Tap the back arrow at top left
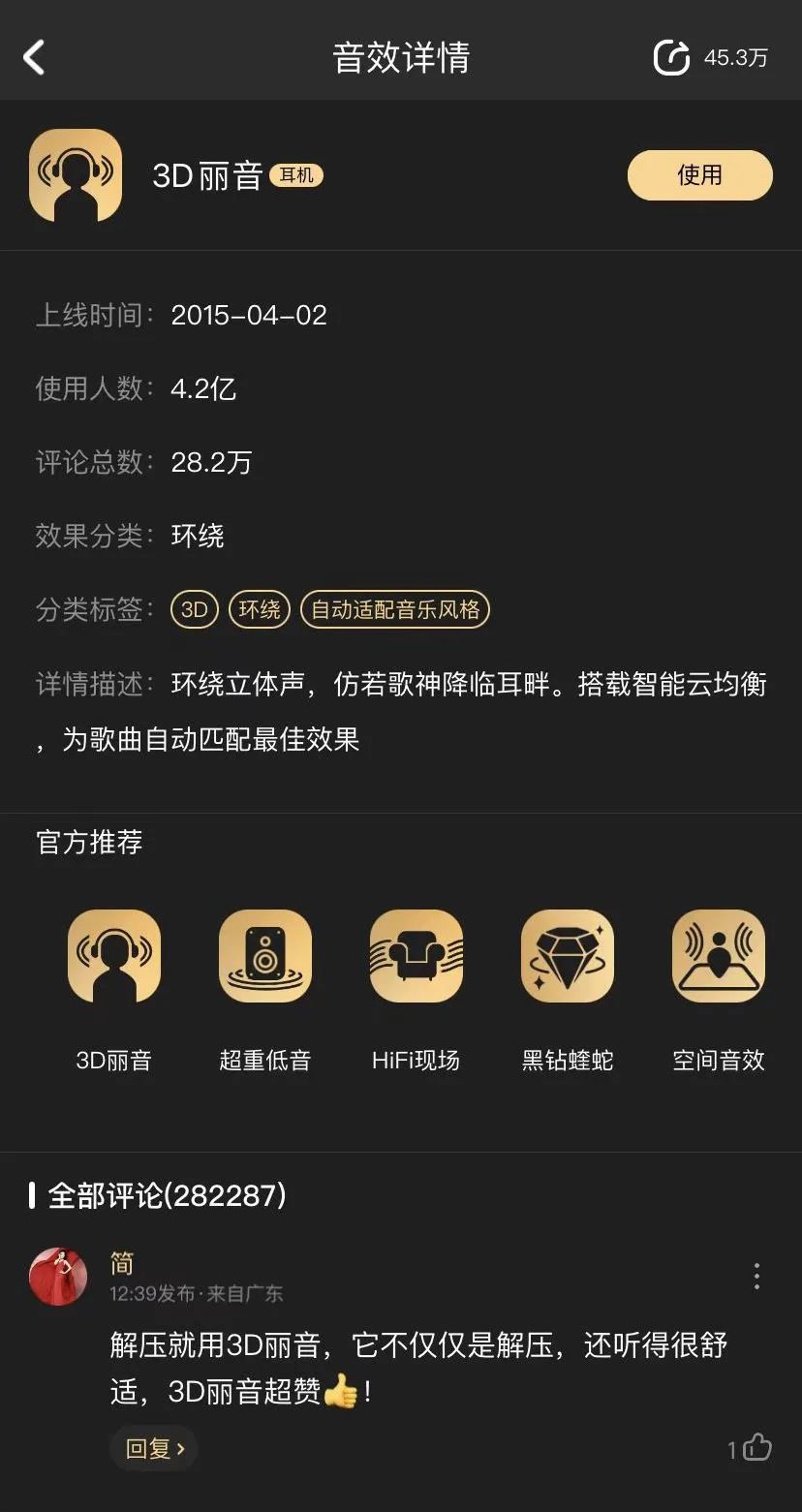802x1512 pixels. click(x=35, y=57)
